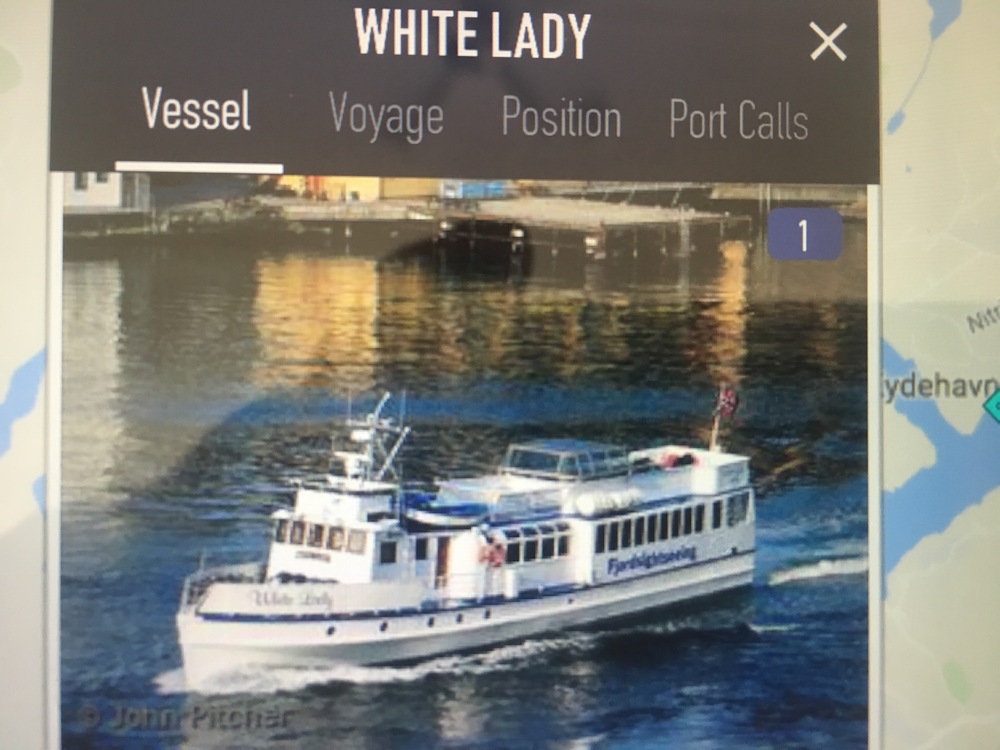
Task: Open the Position tab
Action: coord(561,118)
